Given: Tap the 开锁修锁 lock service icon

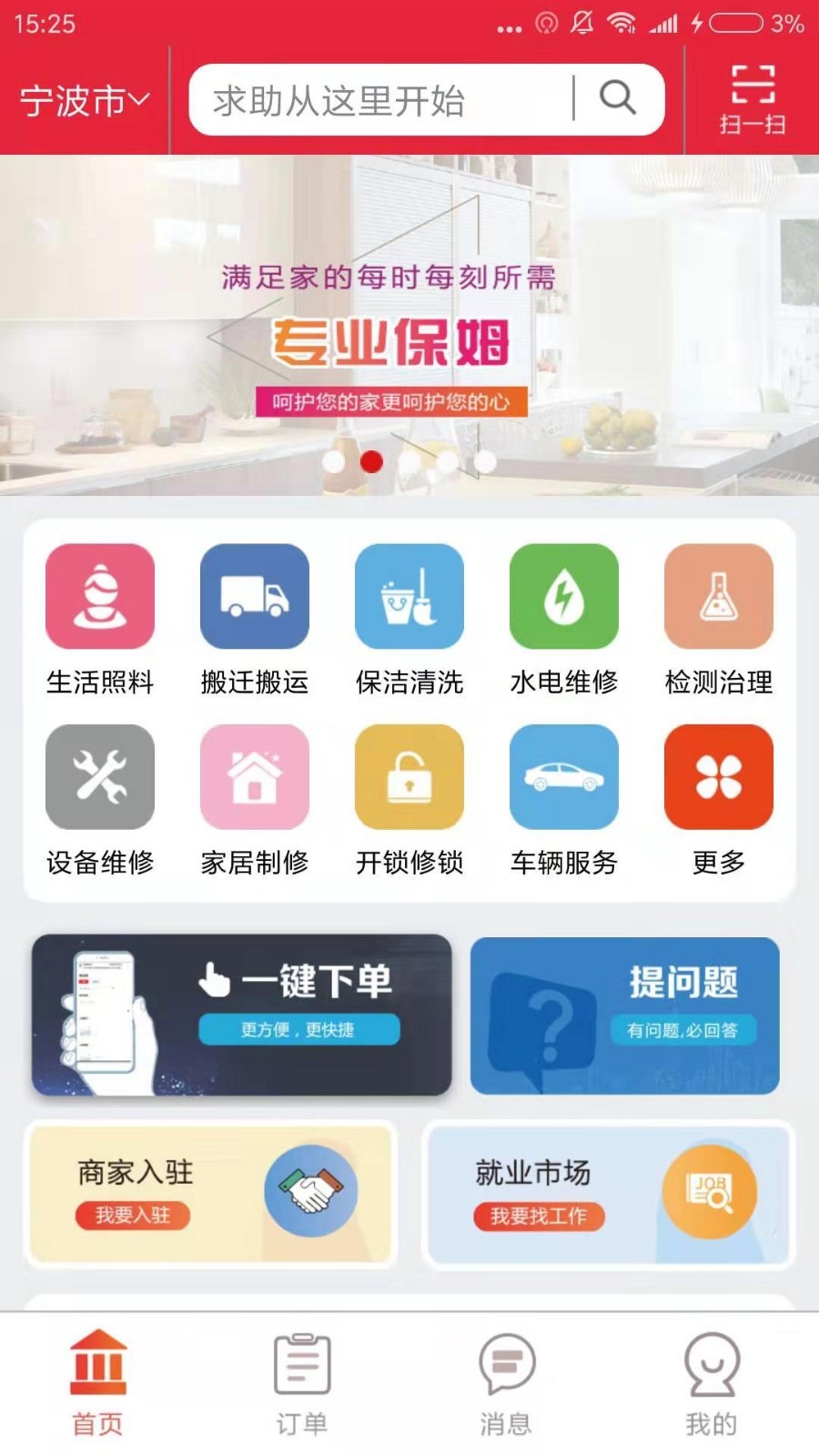Looking at the screenshot, I should pyautogui.click(x=409, y=778).
